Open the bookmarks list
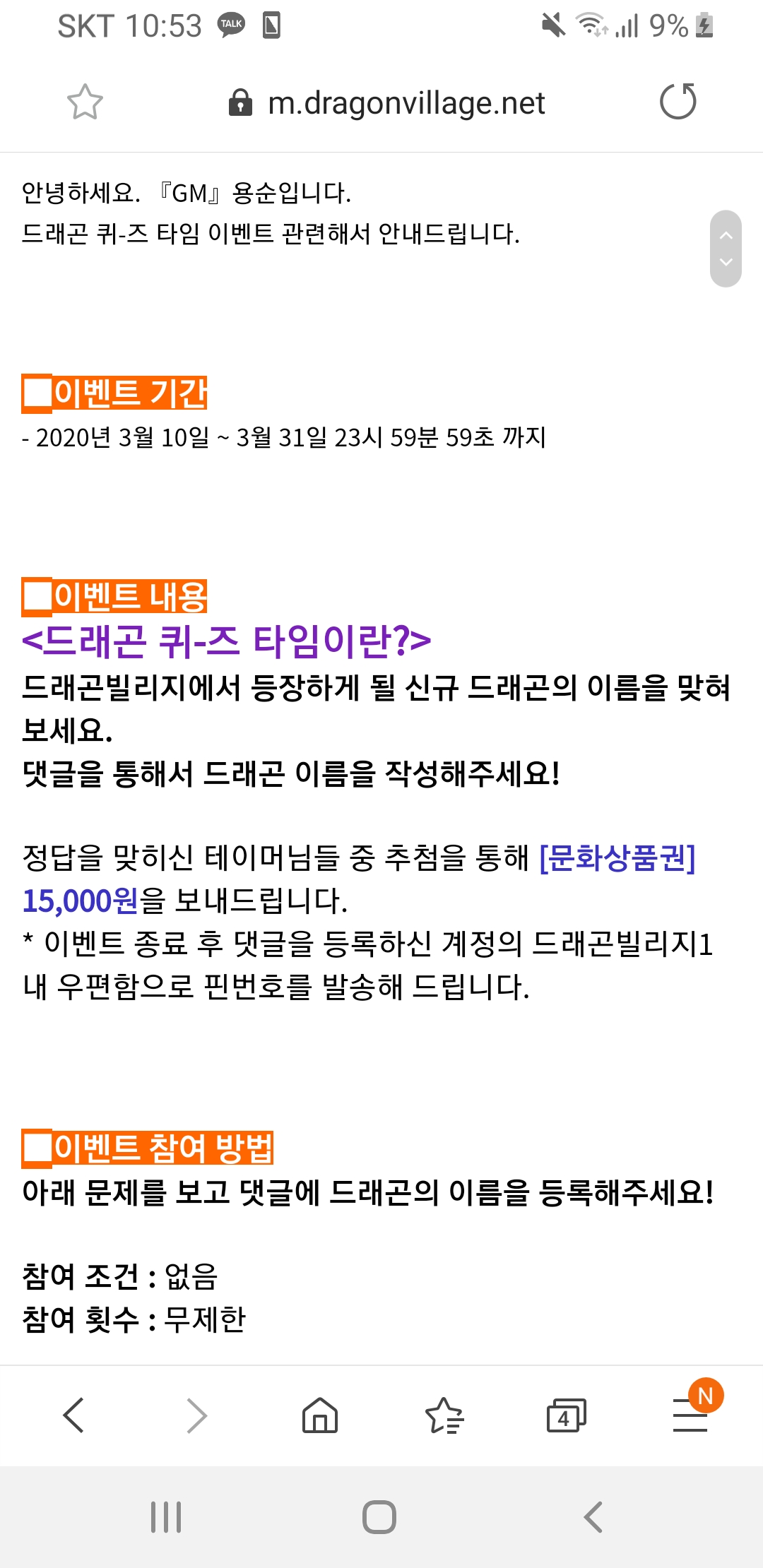Screen dimensions: 763x1568 (x=444, y=1415)
